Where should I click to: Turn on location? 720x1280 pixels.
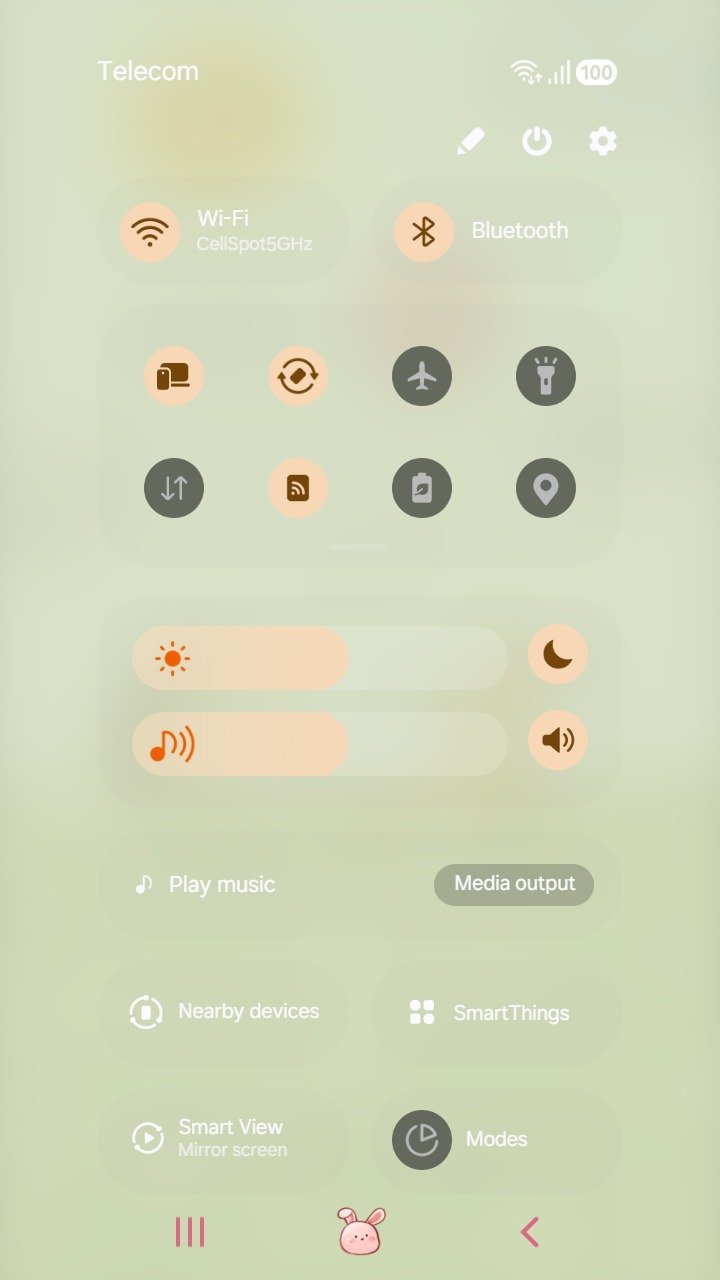click(x=546, y=488)
